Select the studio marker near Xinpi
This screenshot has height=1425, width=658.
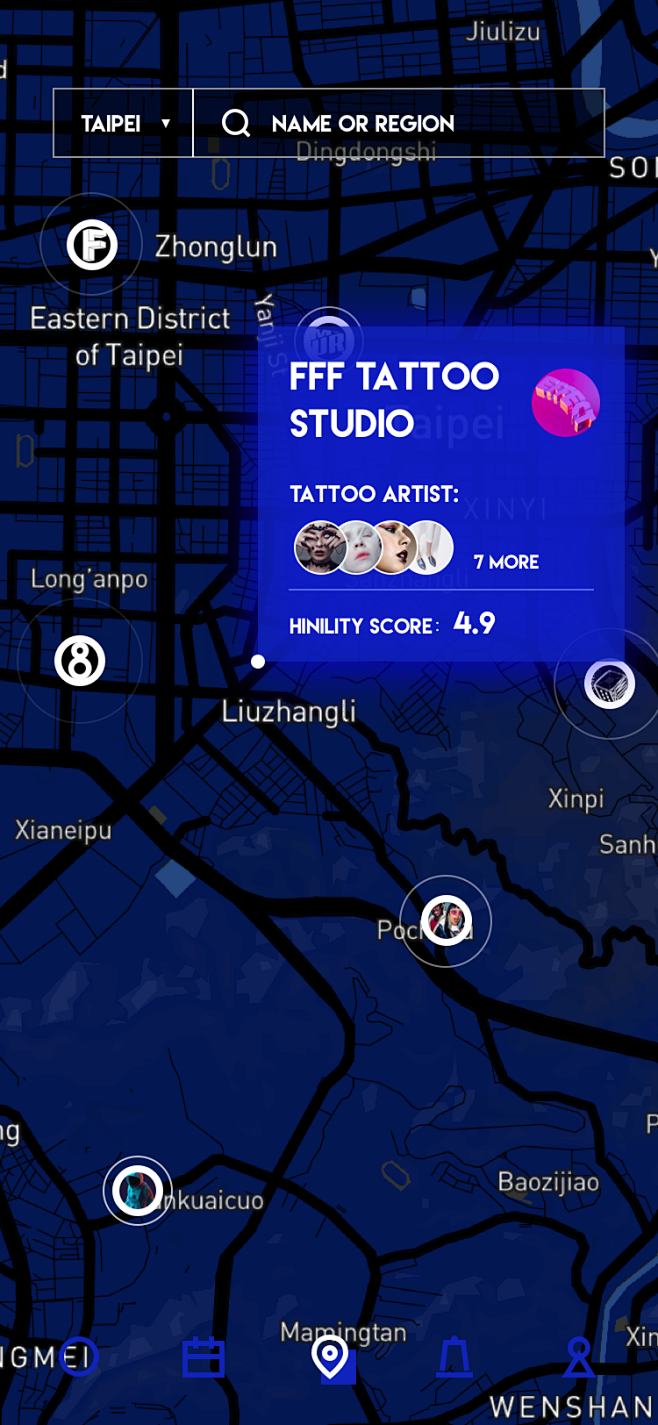click(609, 685)
